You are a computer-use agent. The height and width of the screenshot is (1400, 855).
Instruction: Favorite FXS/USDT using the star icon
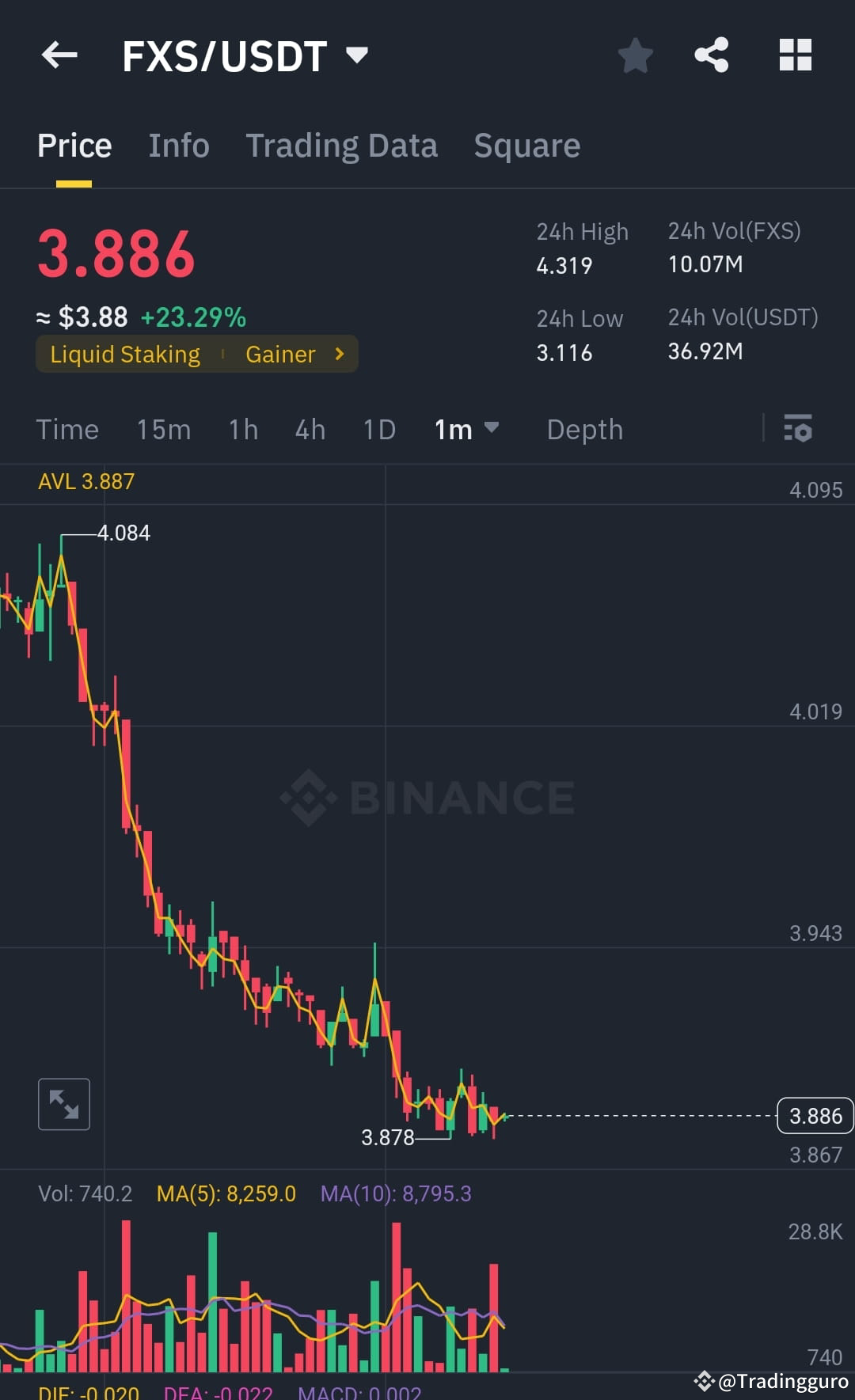pyautogui.click(x=636, y=55)
